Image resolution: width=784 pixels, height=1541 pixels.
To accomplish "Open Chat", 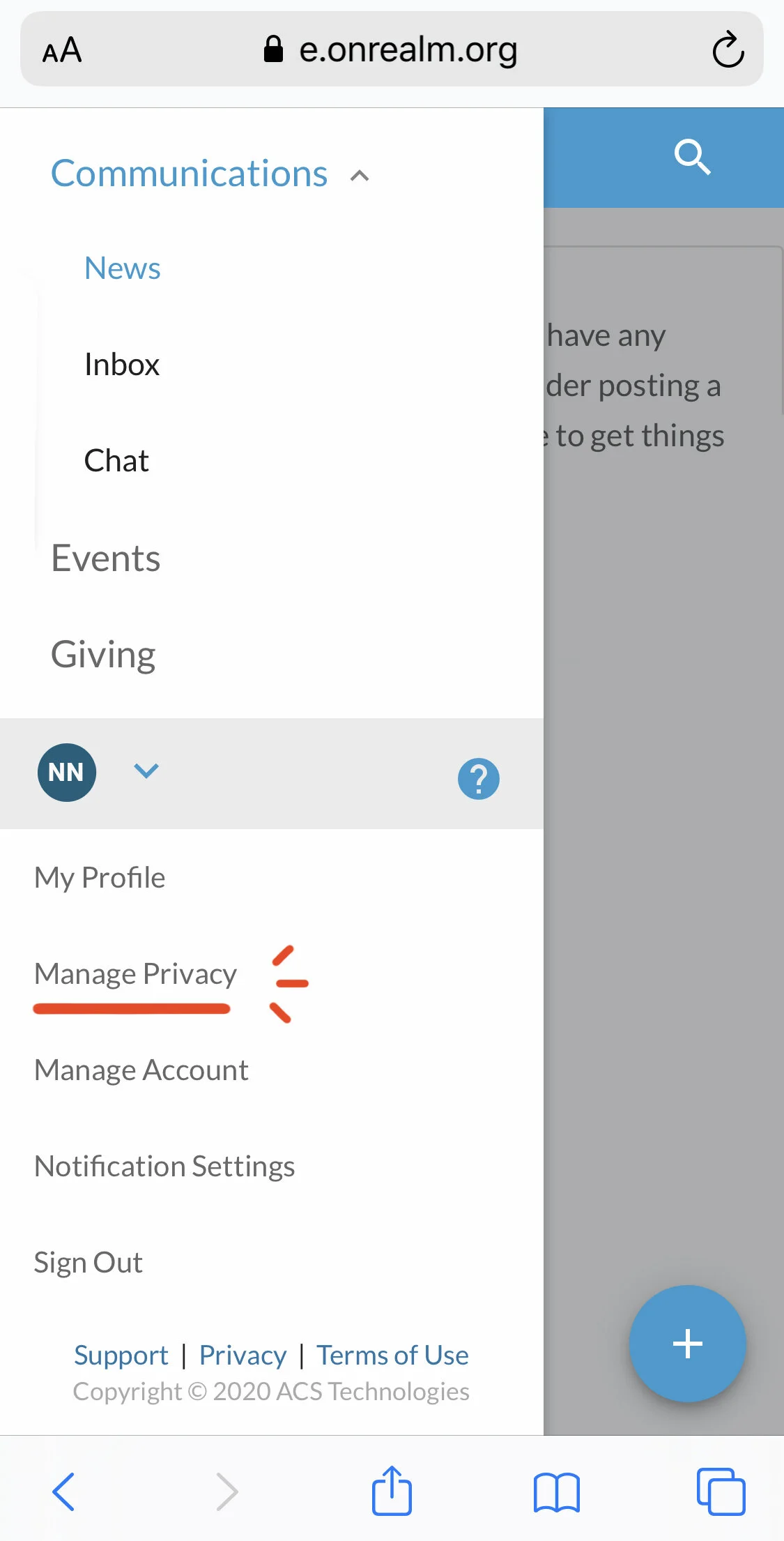I will [x=116, y=461].
